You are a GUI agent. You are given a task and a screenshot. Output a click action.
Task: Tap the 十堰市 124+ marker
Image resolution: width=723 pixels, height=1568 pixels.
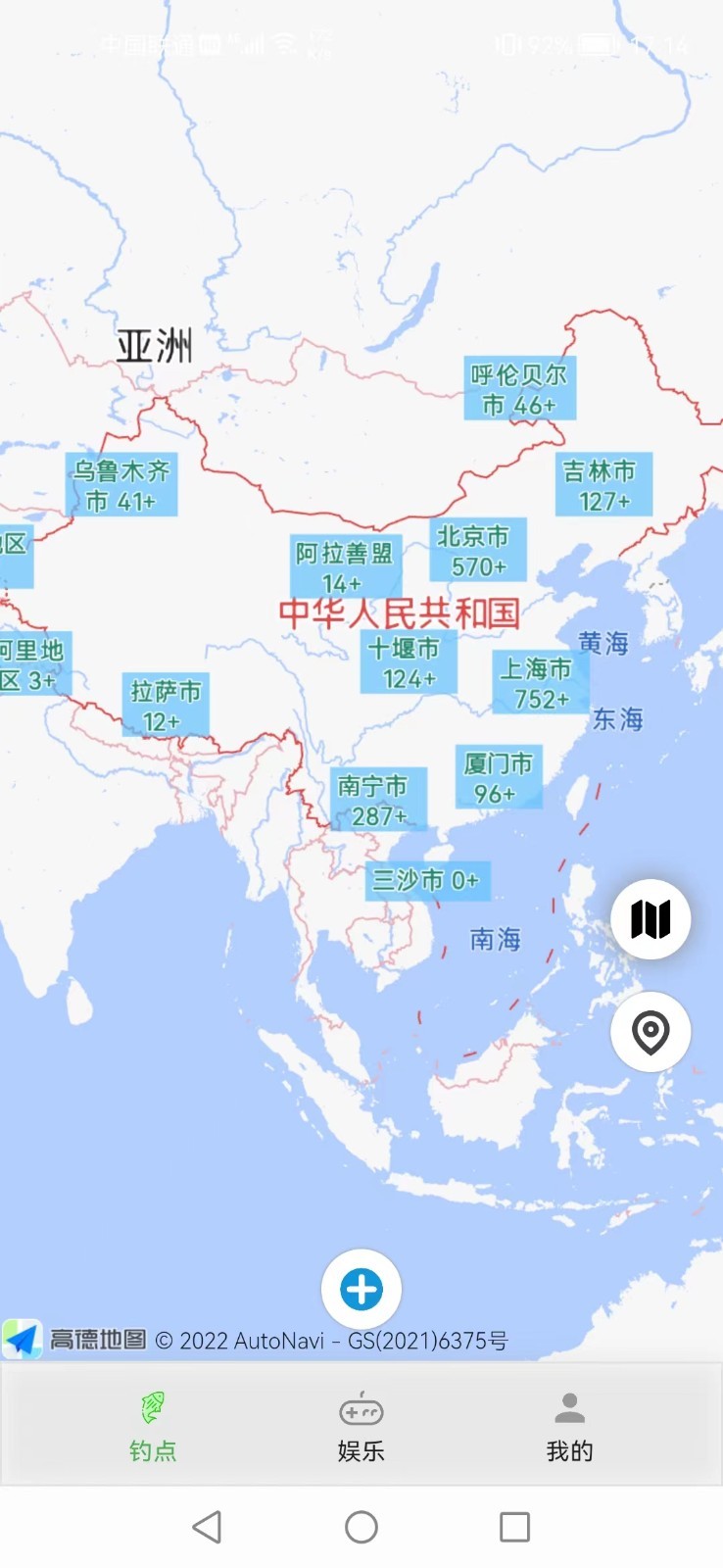[x=409, y=662]
